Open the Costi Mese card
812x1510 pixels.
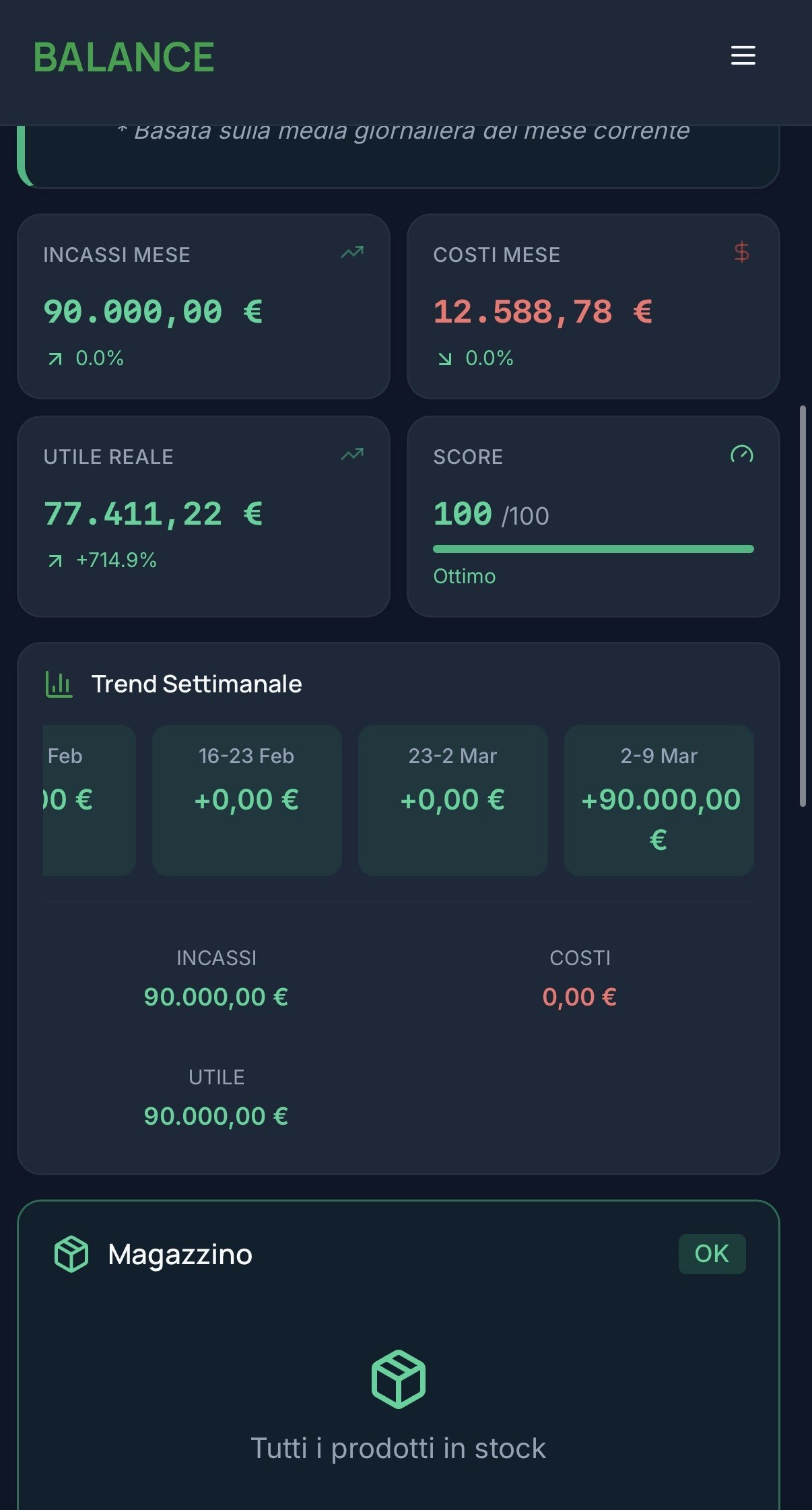click(x=593, y=306)
